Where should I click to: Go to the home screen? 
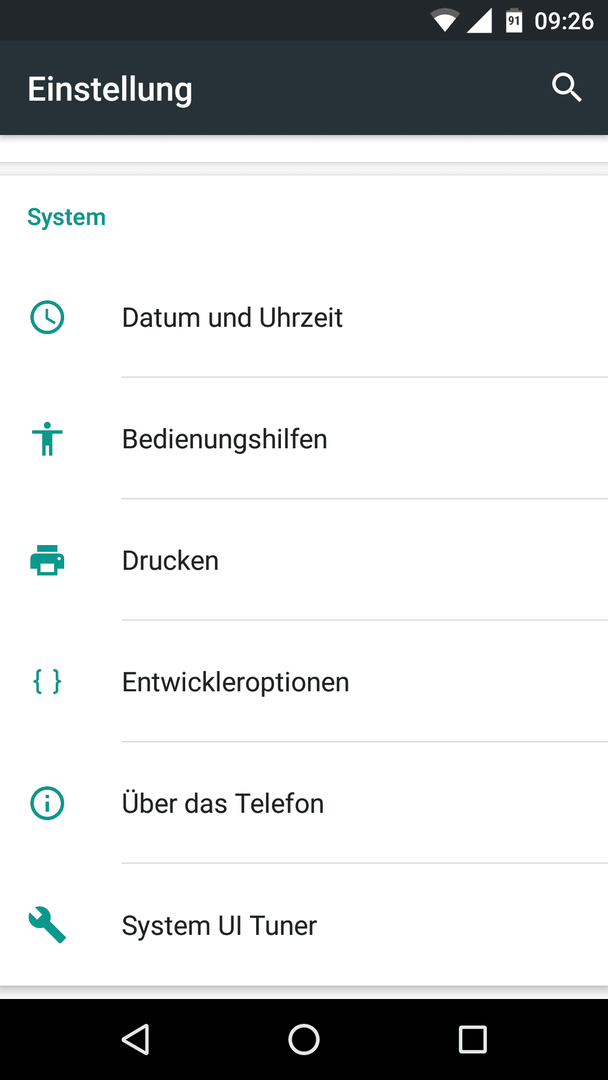(x=304, y=1039)
